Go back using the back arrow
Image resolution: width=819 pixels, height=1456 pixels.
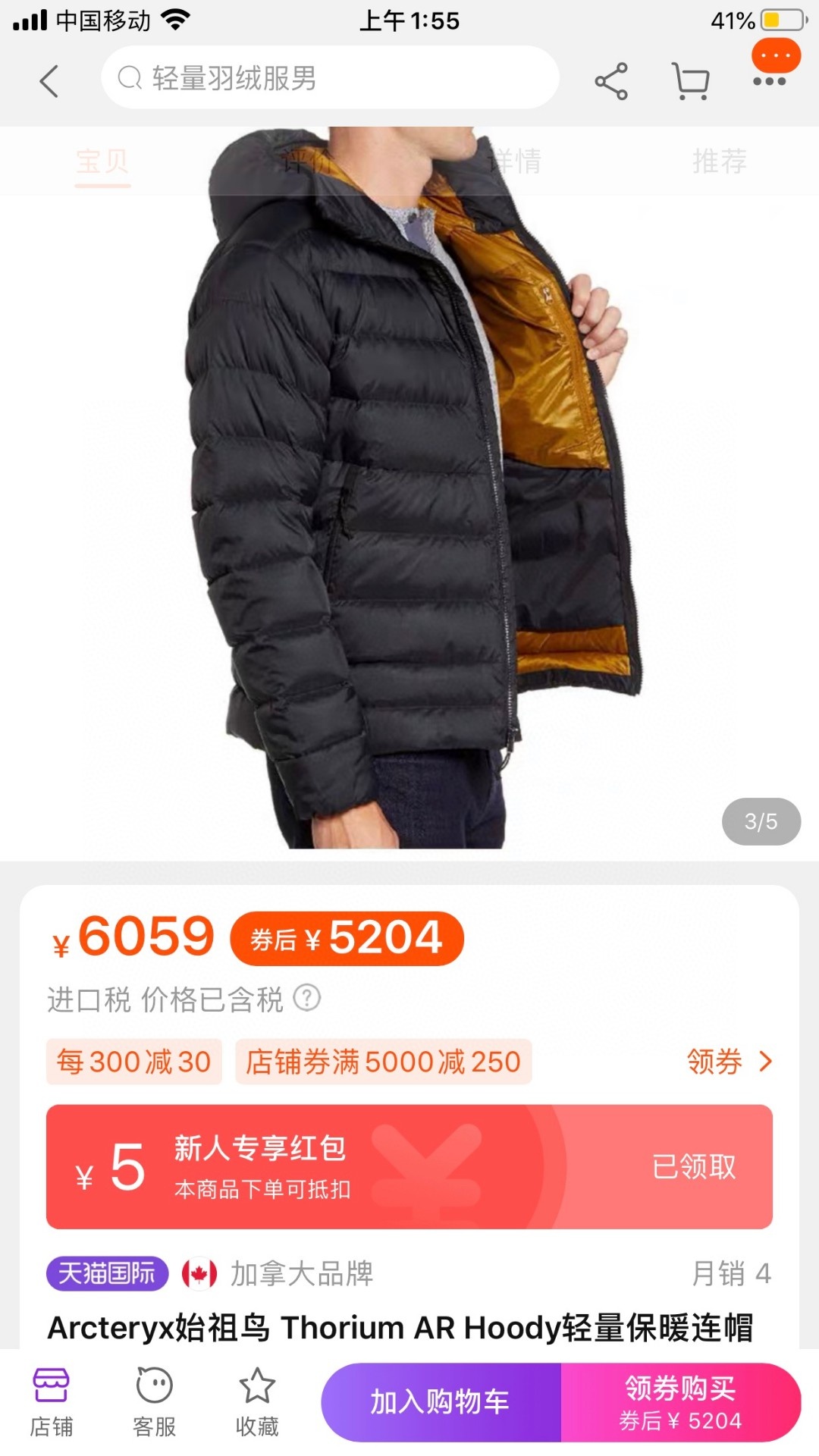pos(49,80)
